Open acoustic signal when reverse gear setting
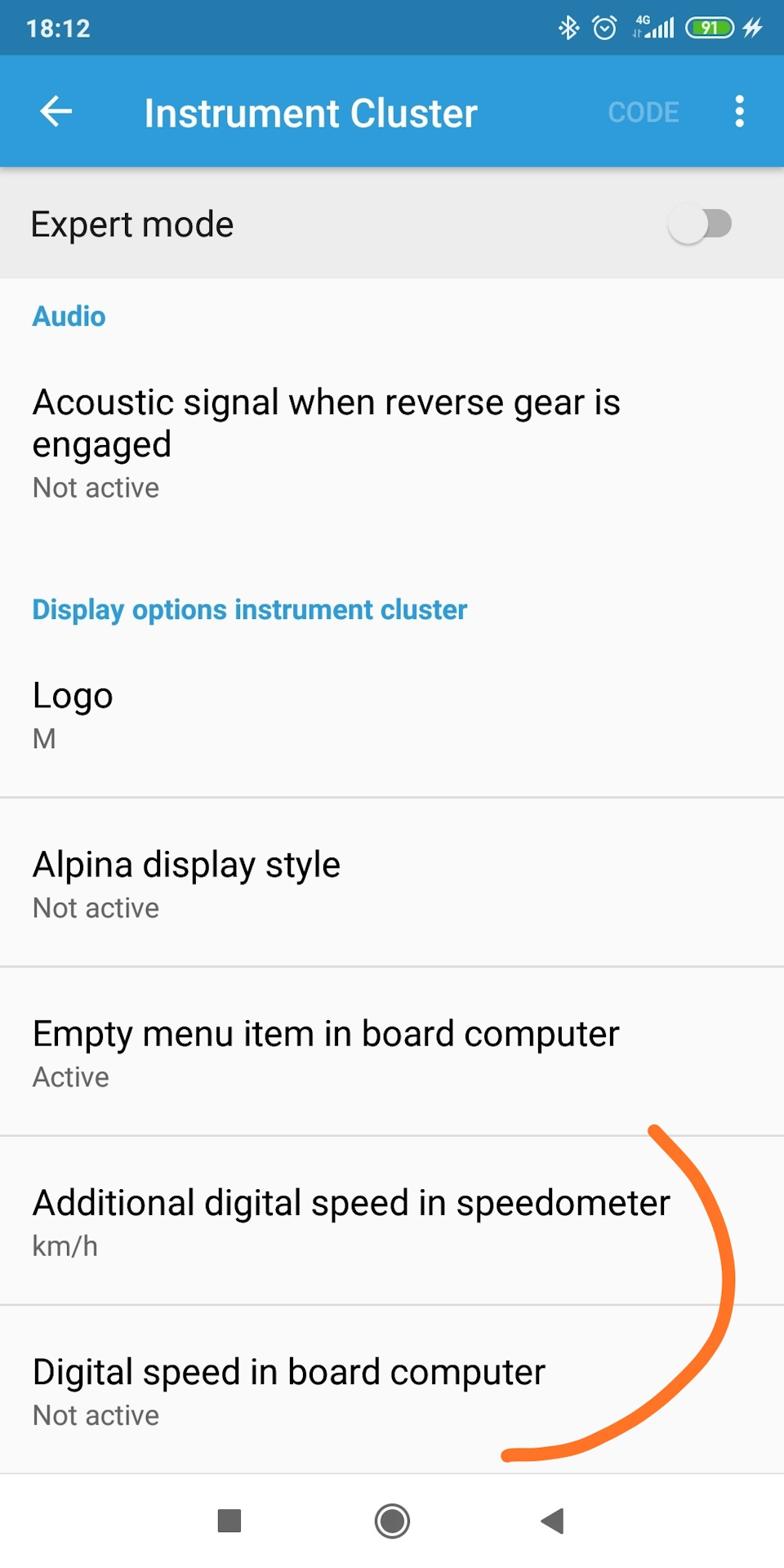 [327, 442]
